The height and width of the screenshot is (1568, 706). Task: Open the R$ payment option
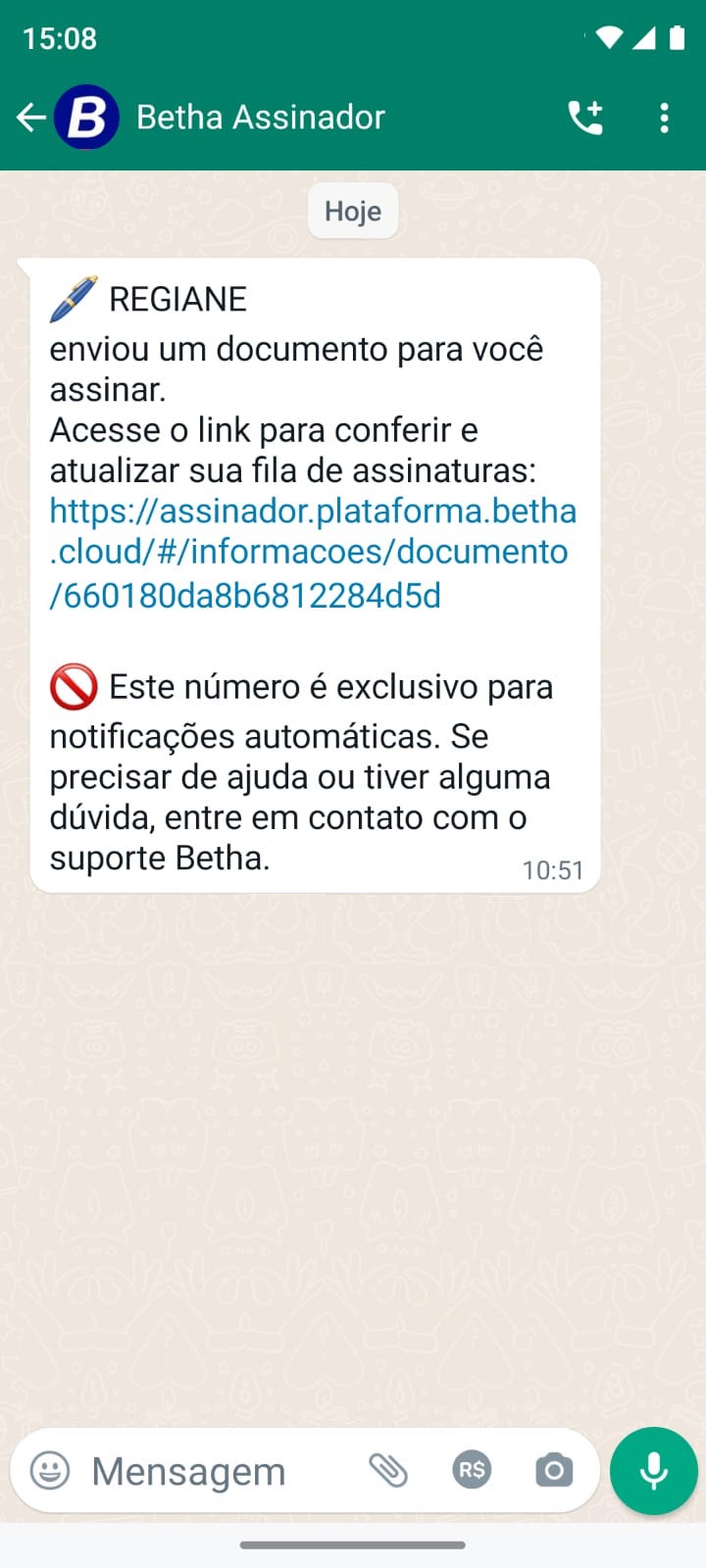pyautogui.click(x=472, y=1470)
